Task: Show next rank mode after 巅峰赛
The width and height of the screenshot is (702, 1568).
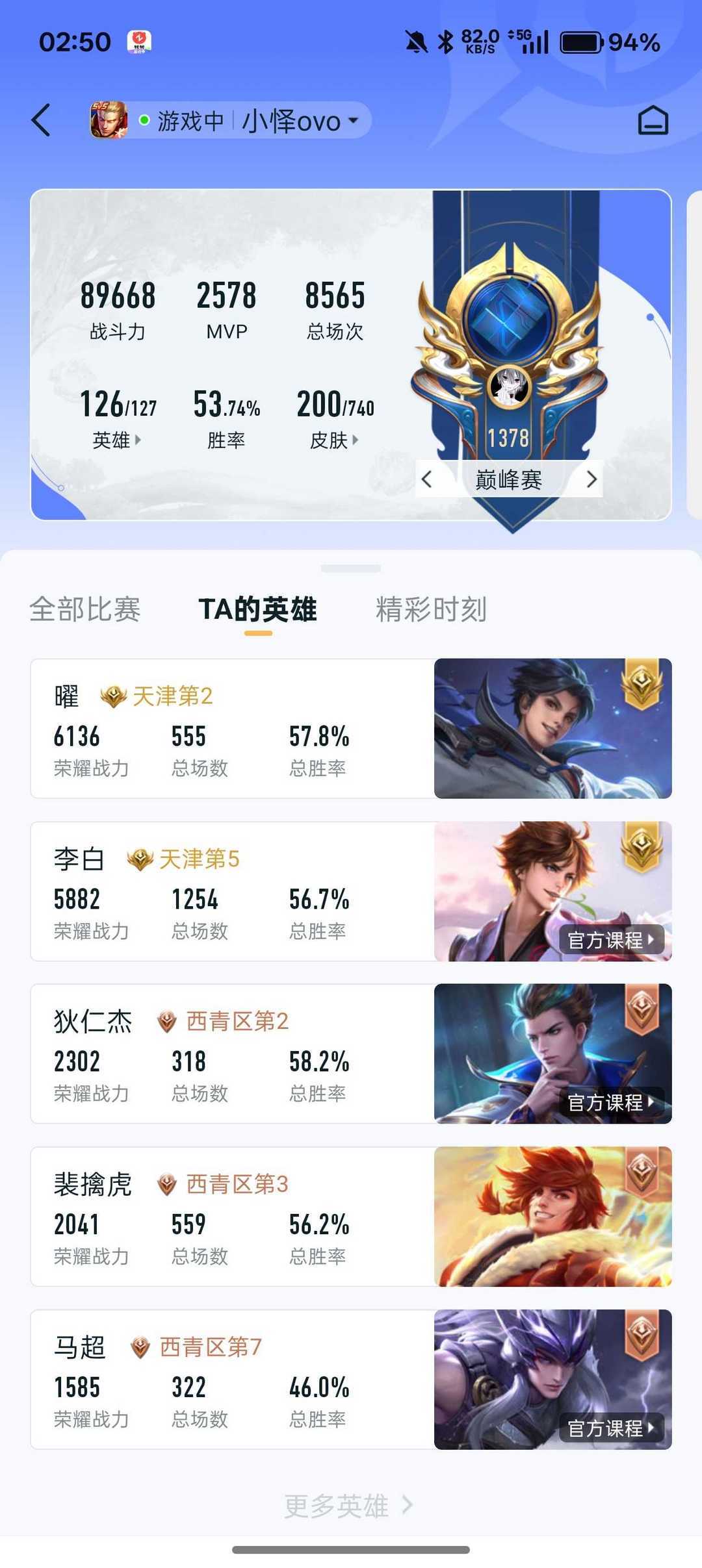Action: coord(591,480)
